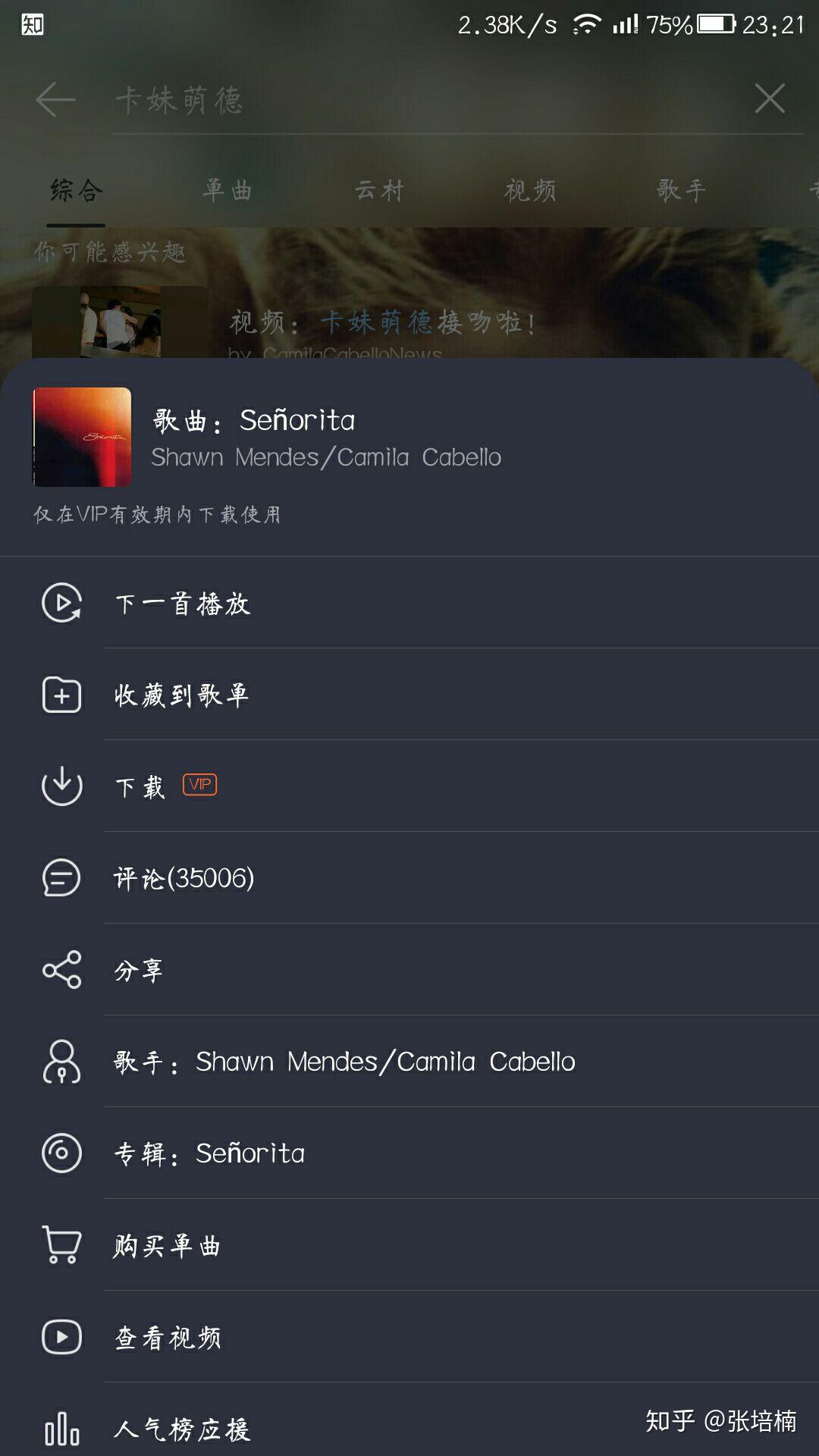
Task: Select the album disc icon
Action: click(x=61, y=1153)
